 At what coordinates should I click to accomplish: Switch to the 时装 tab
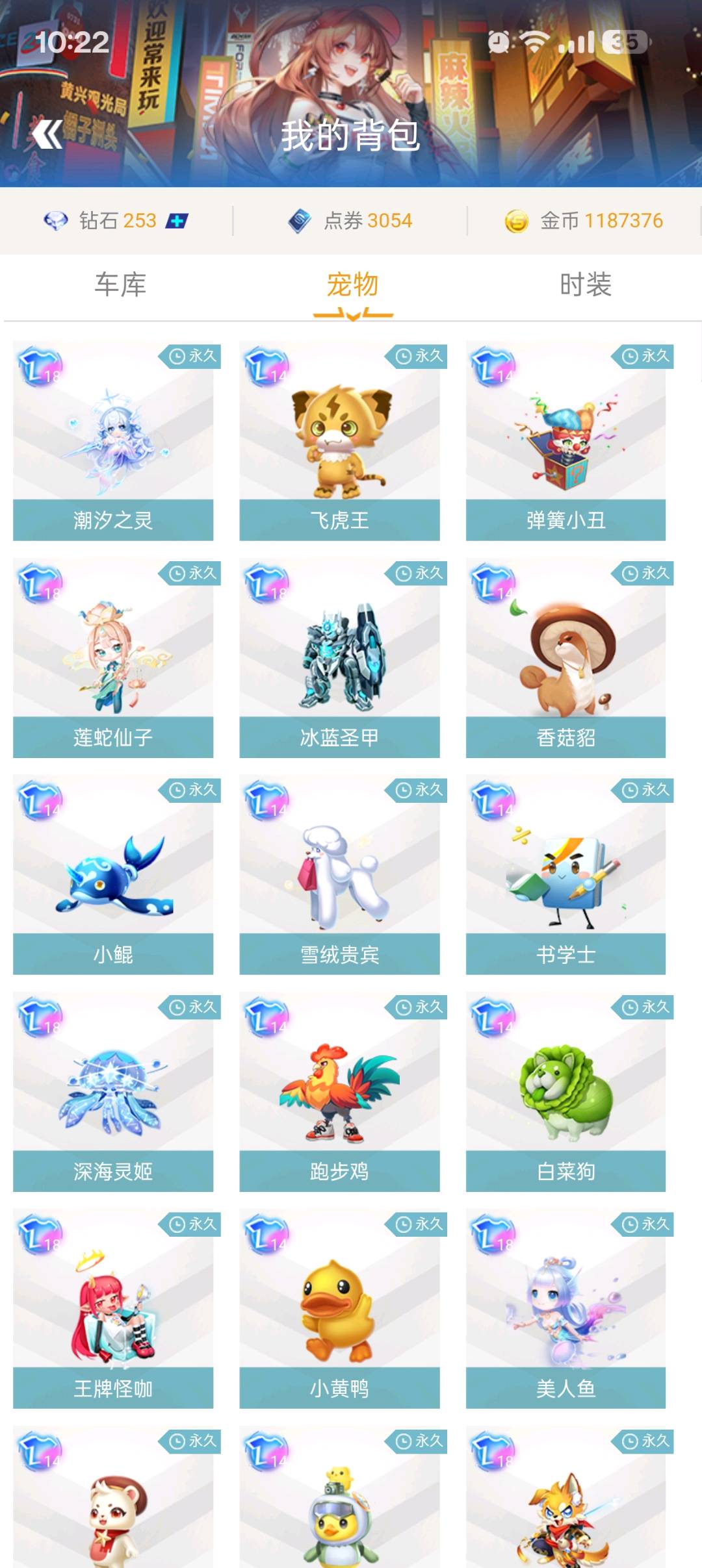point(585,285)
